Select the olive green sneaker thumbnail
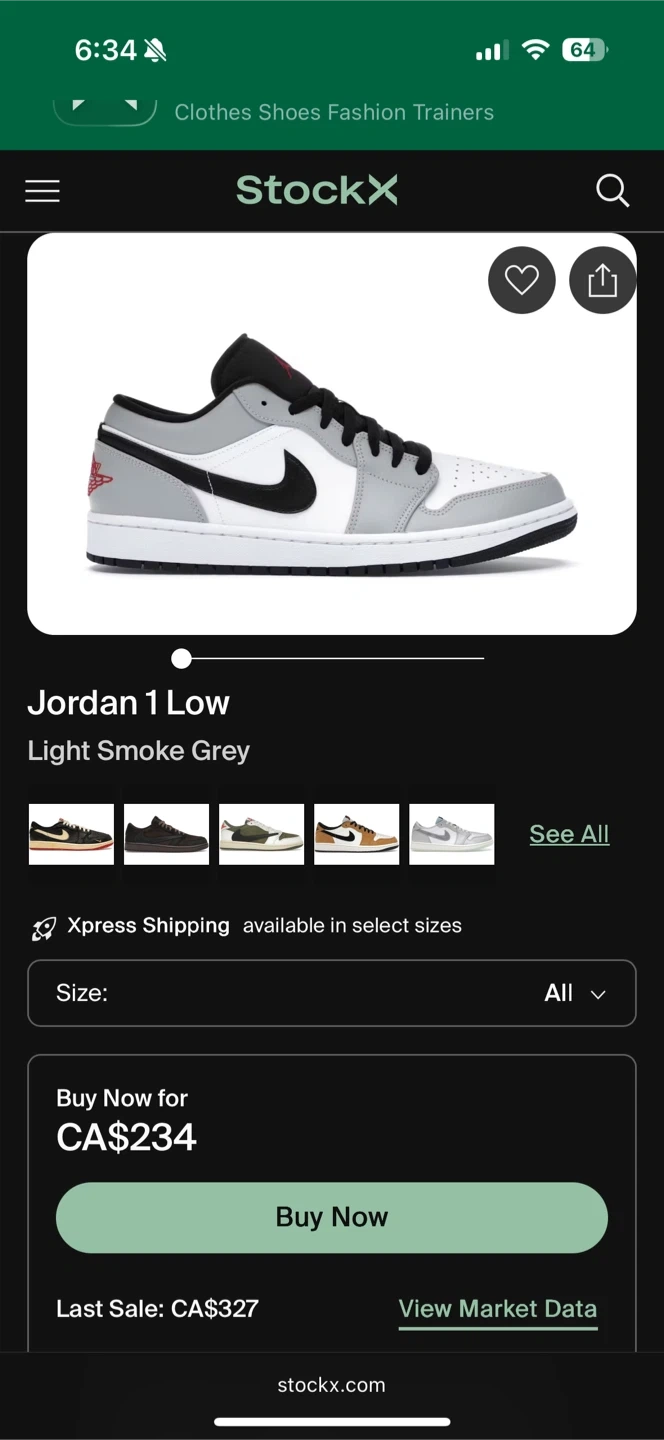This screenshot has height=1440, width=664. (261, 834)
